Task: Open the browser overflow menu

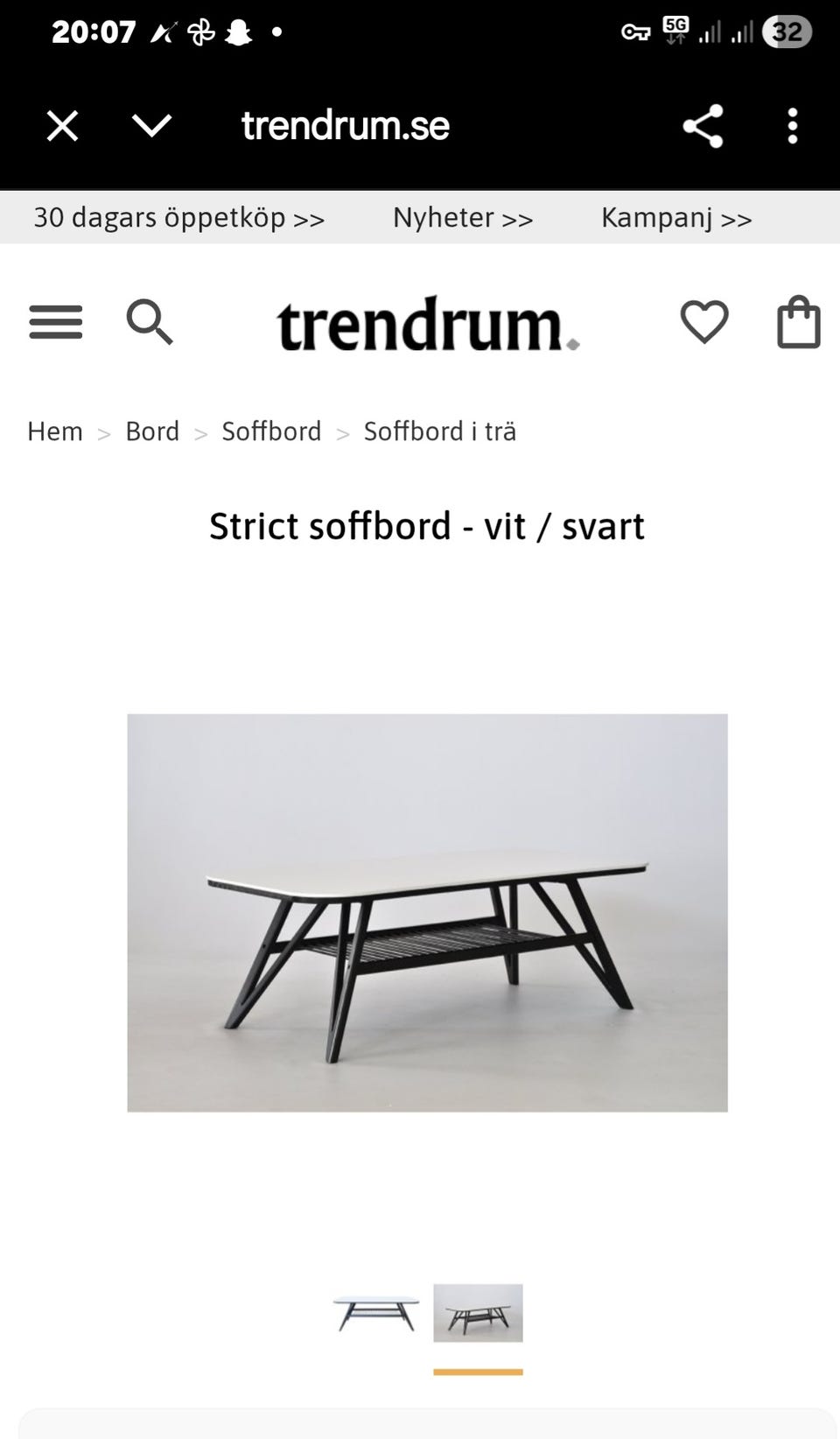Action: 792,125
